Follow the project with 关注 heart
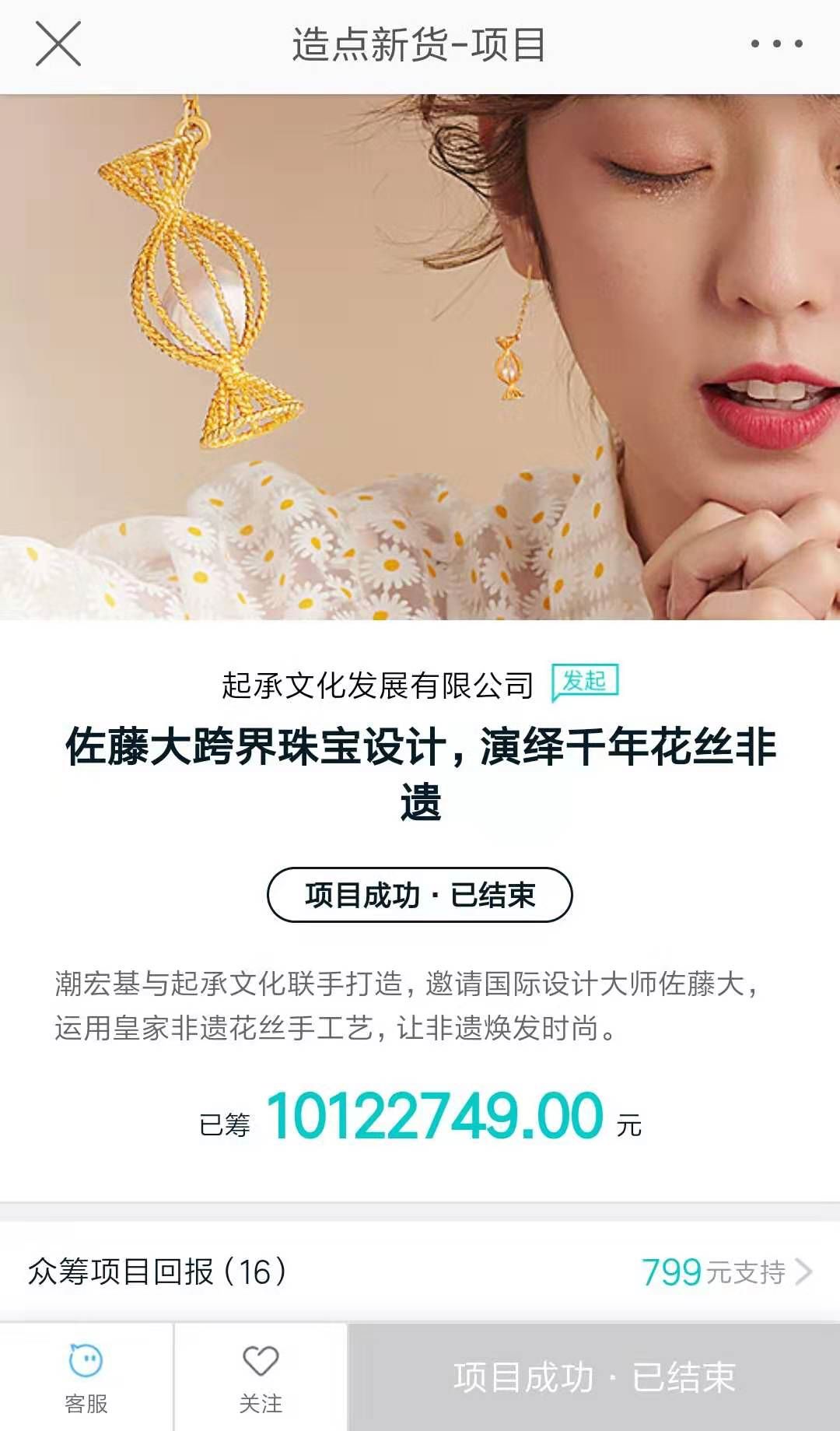This screenshot has height=1431, width=840. (261, 1378)
